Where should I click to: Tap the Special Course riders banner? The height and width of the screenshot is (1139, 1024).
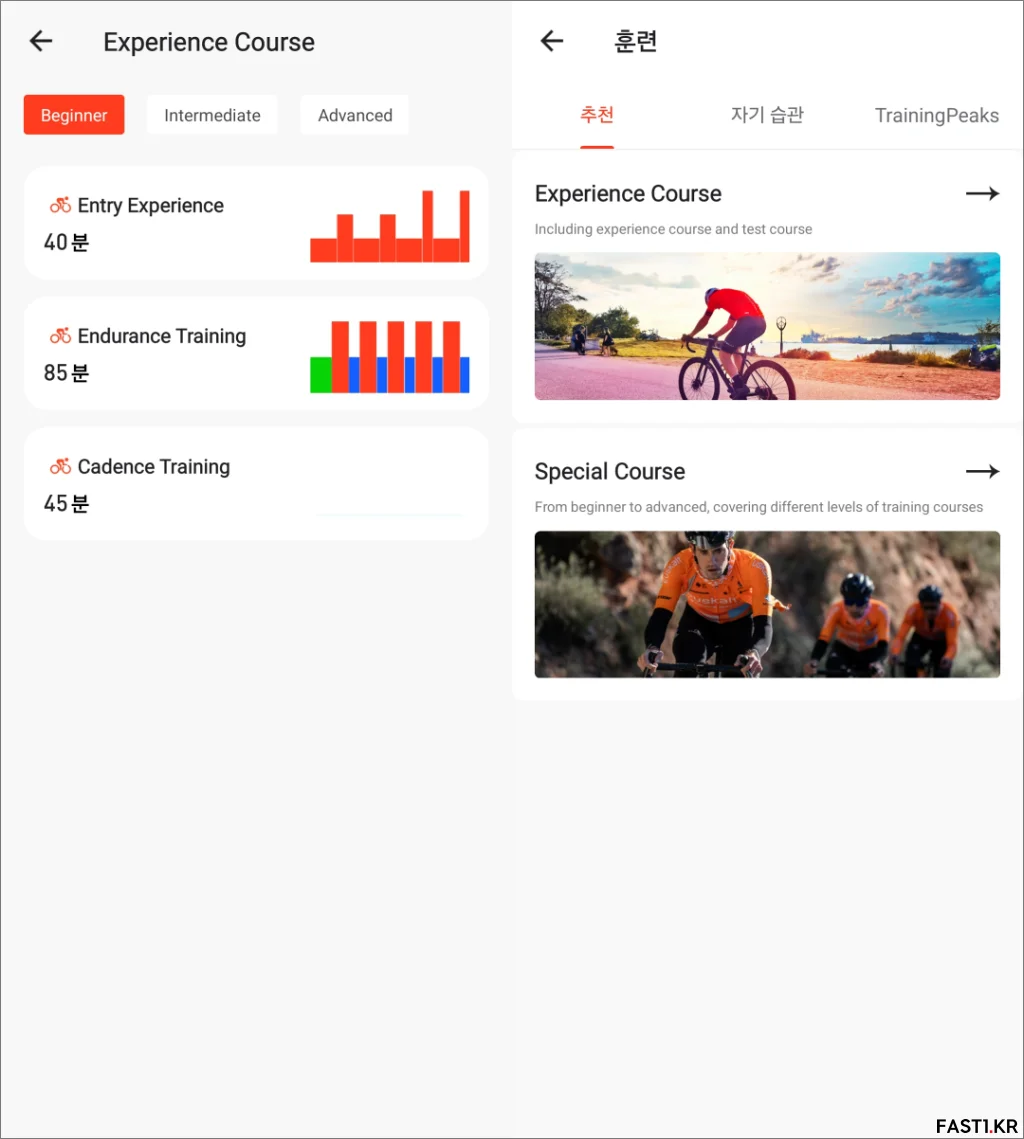pyautogui.click(x=767, y=604)
